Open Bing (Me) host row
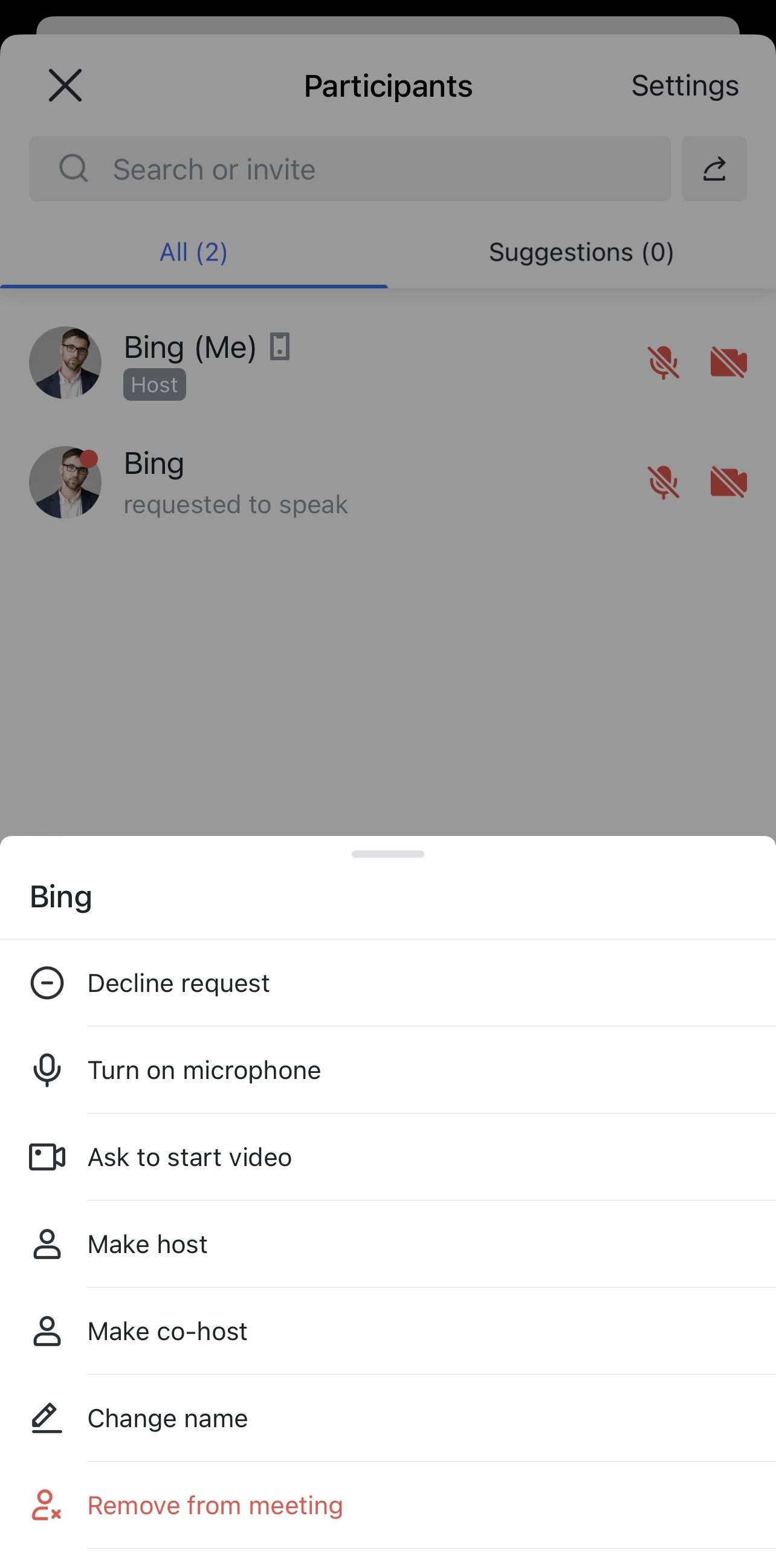776x1568 pixels. pyautogui.click(x=305, y=363)
